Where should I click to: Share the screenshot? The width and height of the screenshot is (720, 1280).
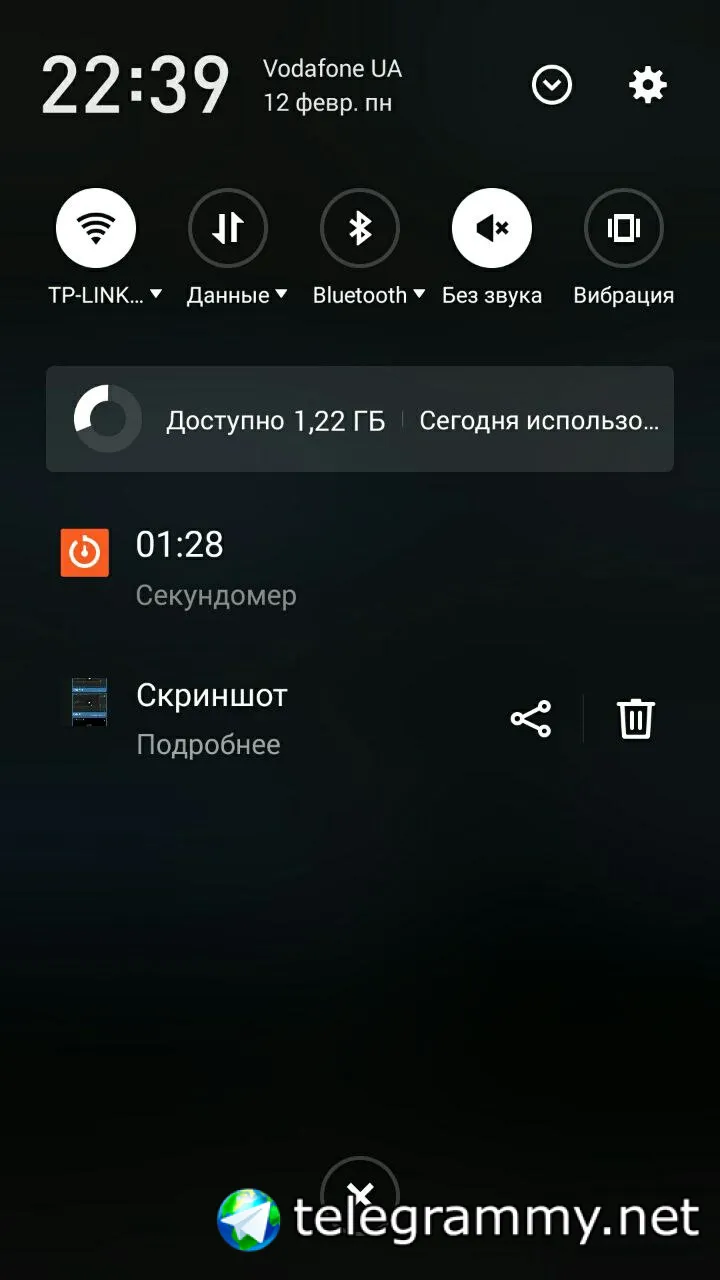coord(531,719)
